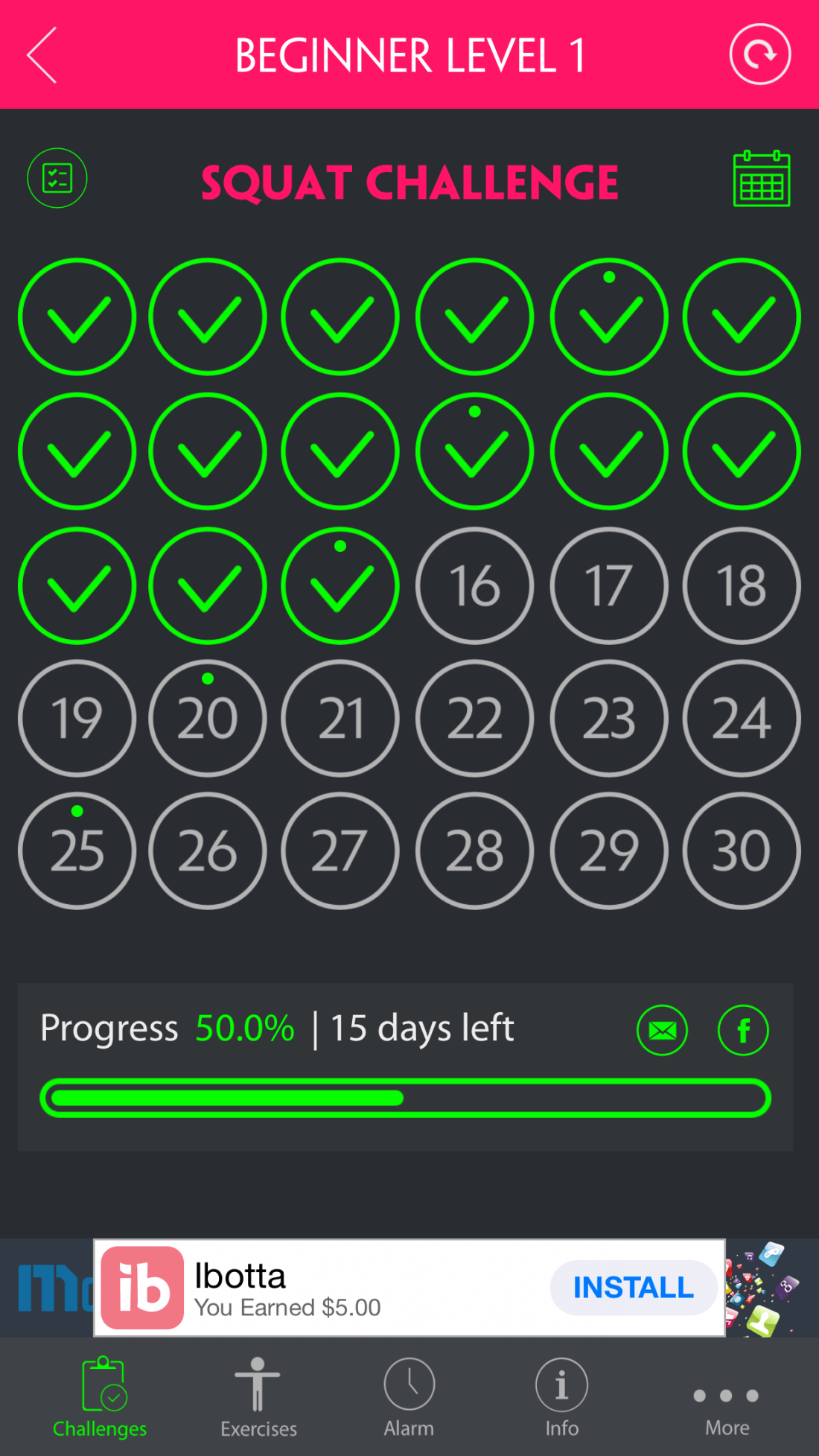Open day 25 workout

pos(77,851)
